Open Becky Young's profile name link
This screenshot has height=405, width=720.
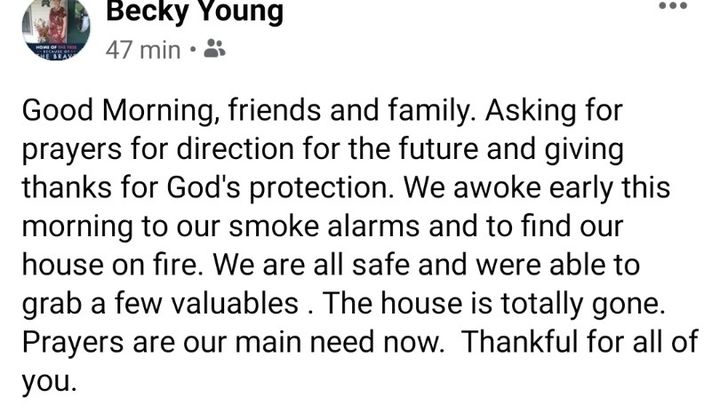pos(194,12)
